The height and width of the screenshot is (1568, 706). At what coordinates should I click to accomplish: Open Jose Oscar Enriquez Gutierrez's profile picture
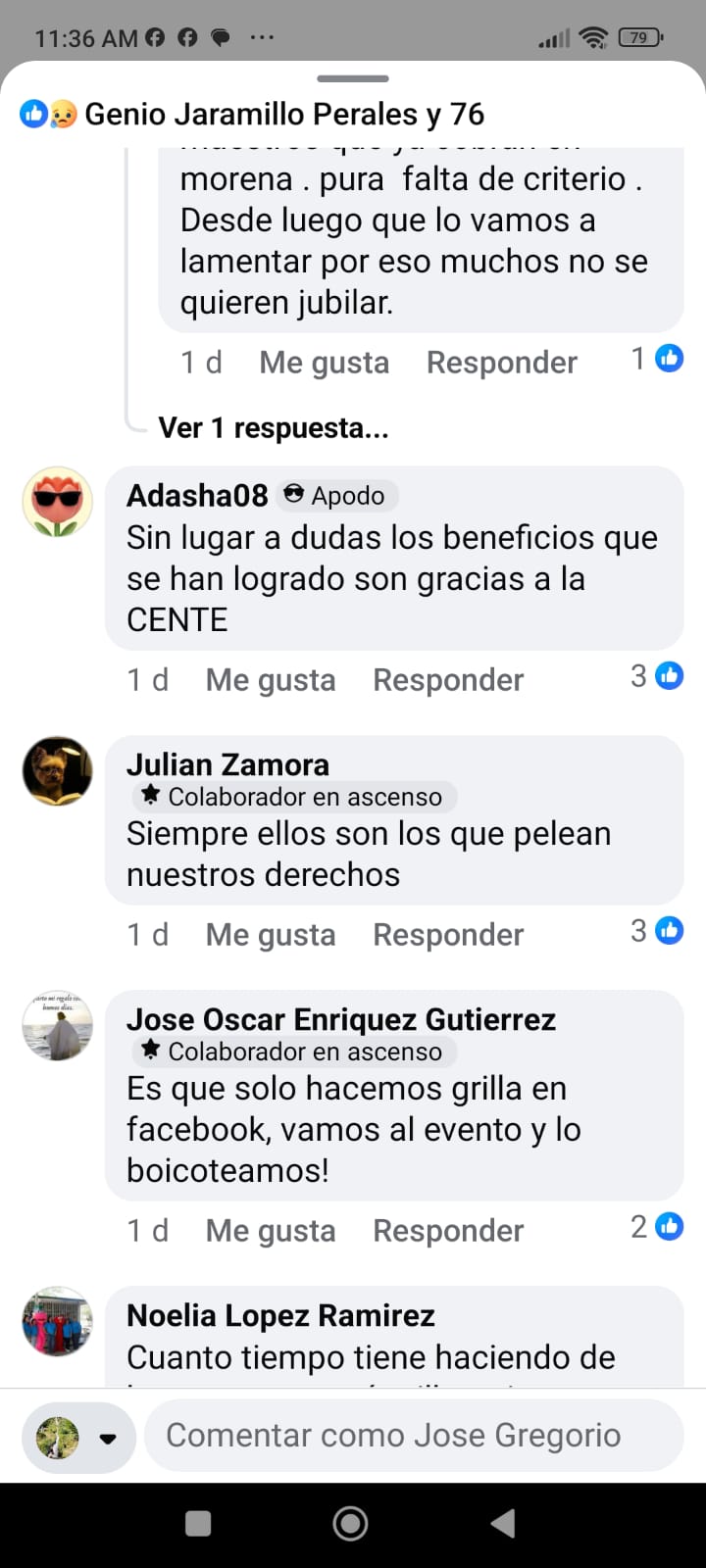[58, 1026]
